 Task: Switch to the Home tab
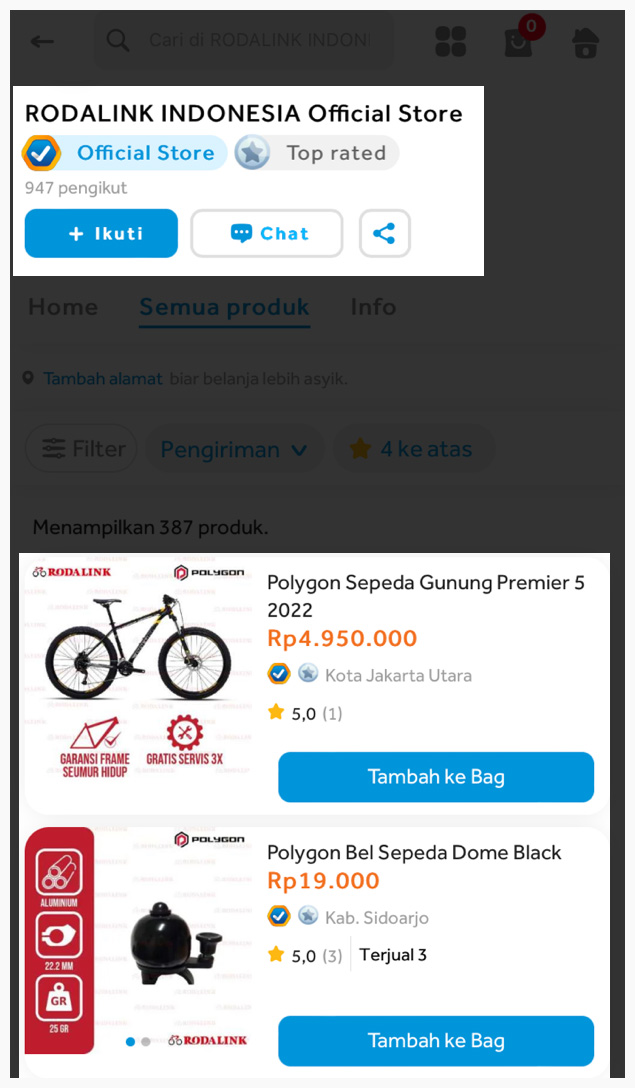pyautogui.click(x=63, y=307)
